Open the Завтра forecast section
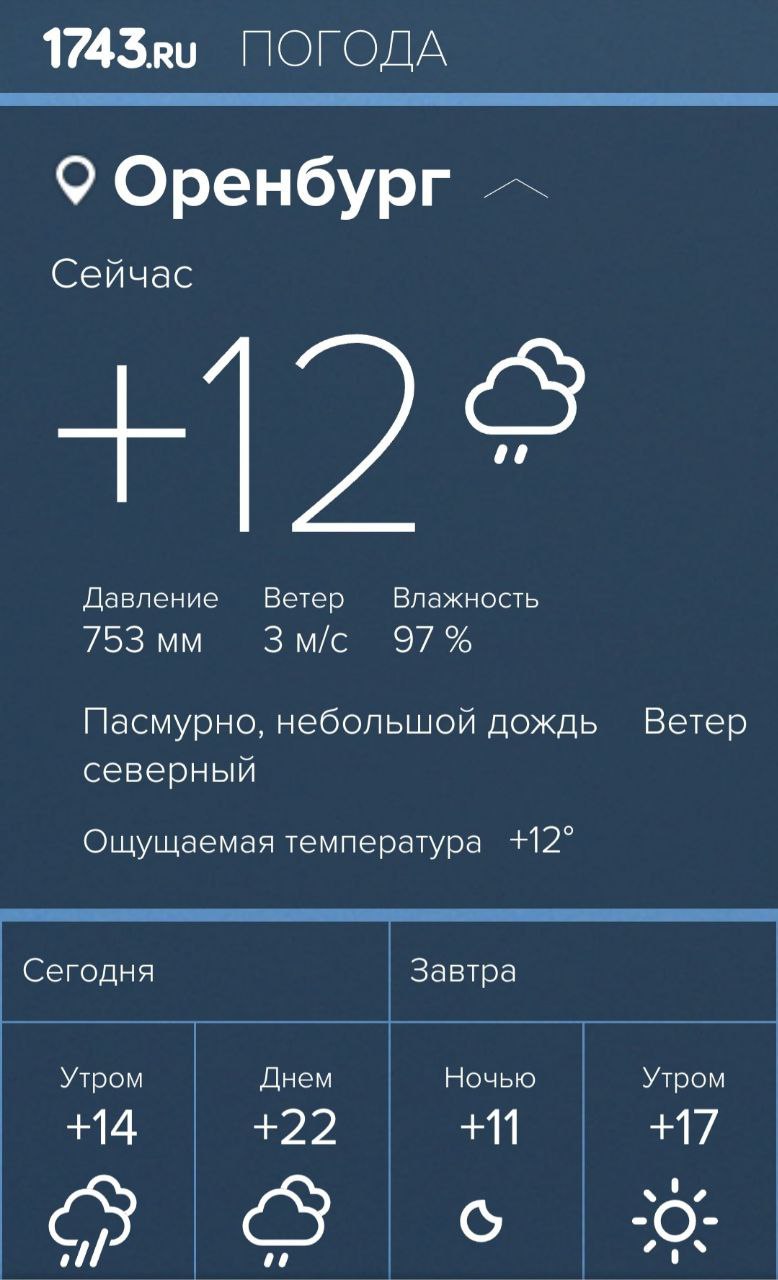This screenshot has height=1280, width=778. [x=463, y=971]
